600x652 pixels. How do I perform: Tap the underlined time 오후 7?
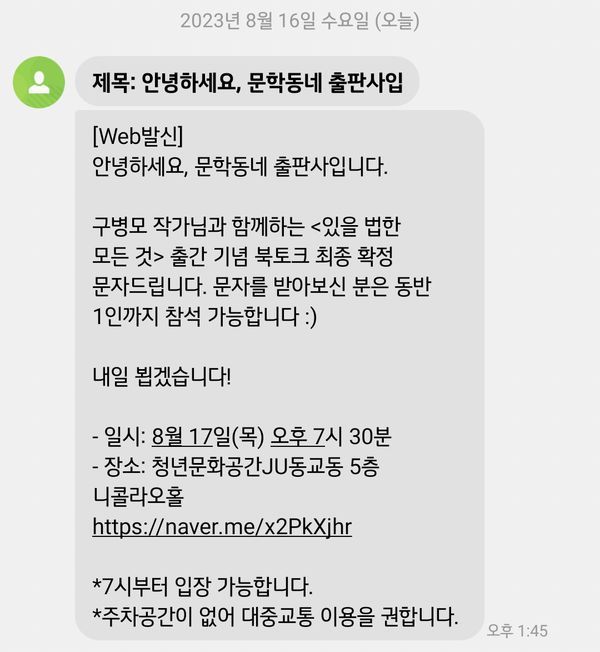[x=297, y=437]
